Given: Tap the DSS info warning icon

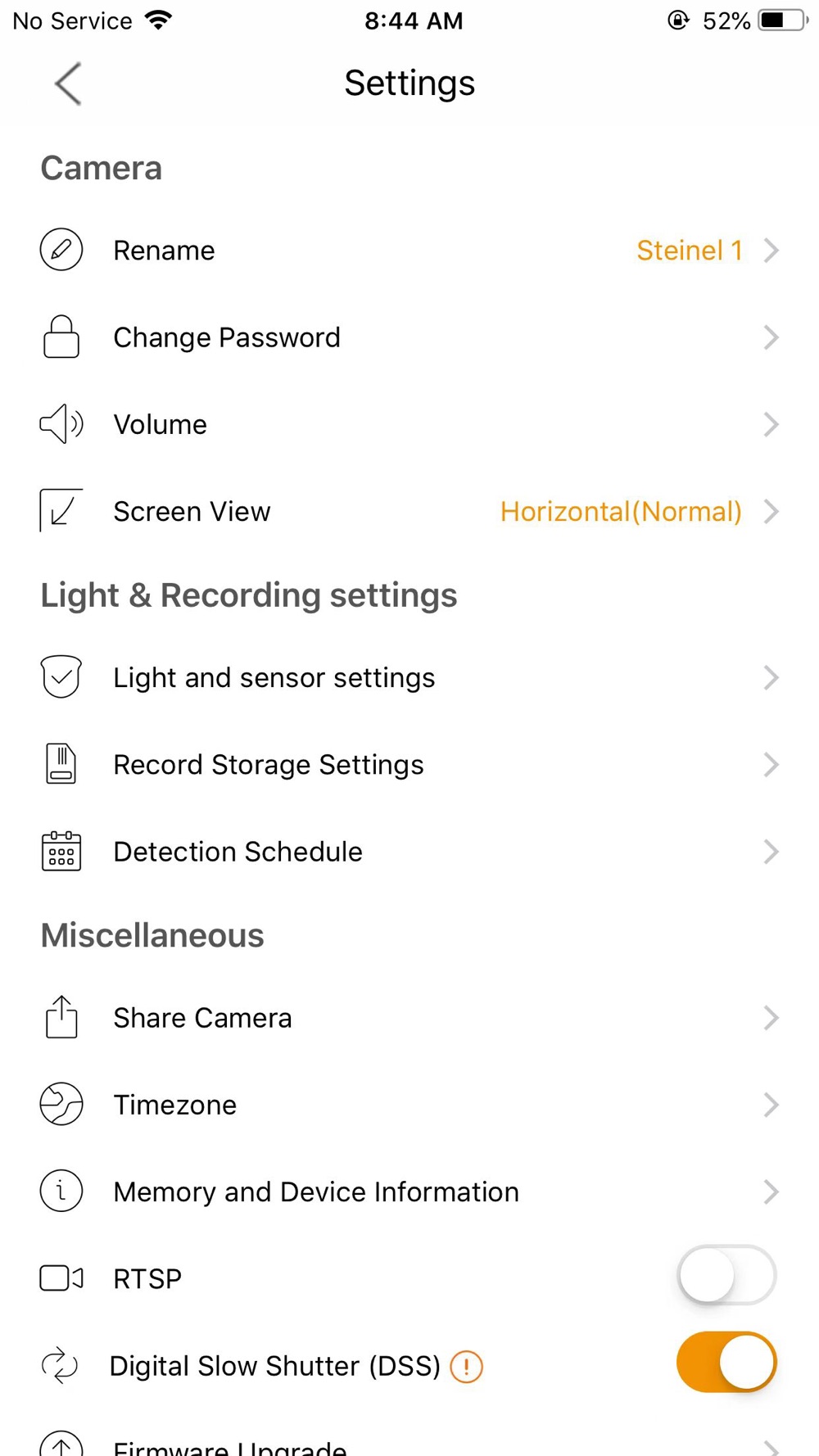Looking at the screenshot, I should click(467, 1366).
